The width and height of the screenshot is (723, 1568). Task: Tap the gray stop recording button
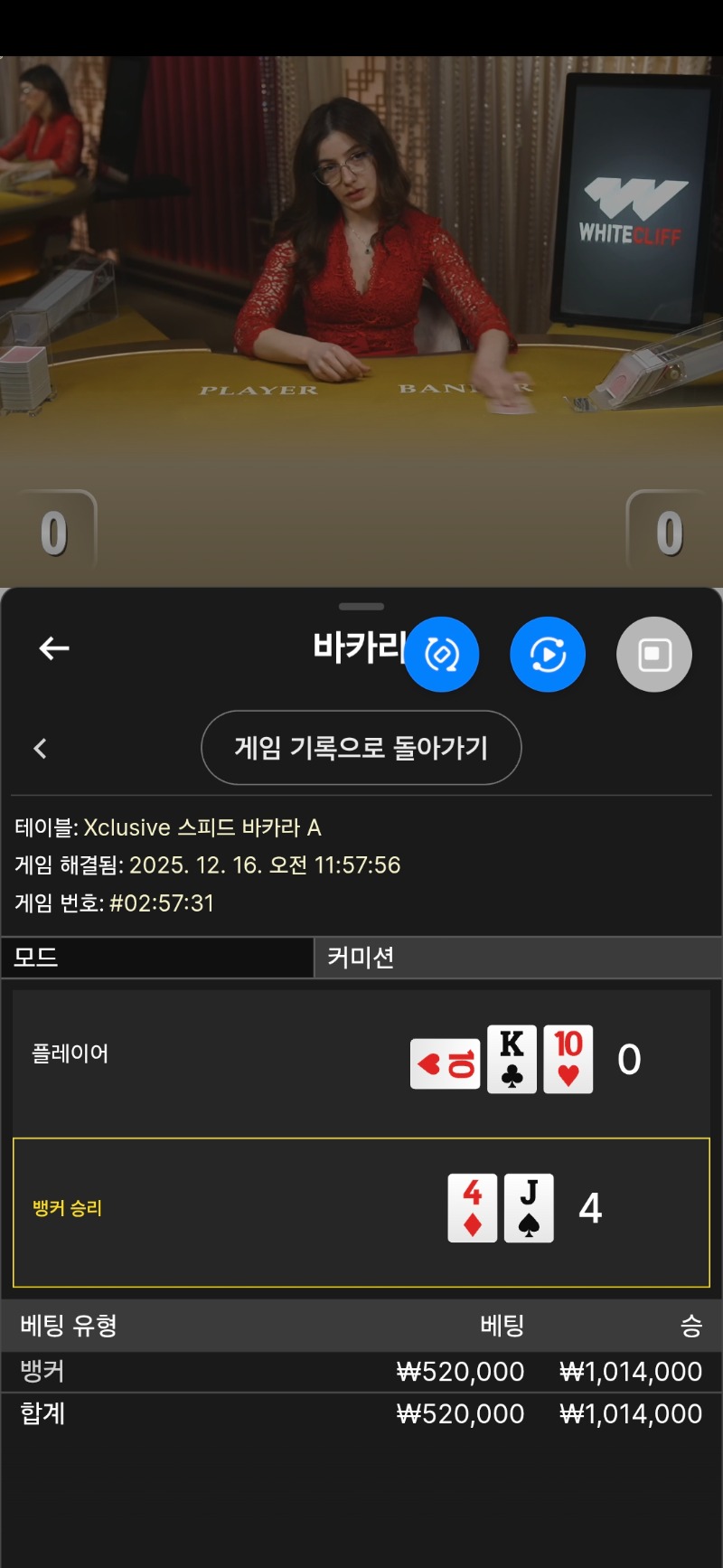[654, 655]
